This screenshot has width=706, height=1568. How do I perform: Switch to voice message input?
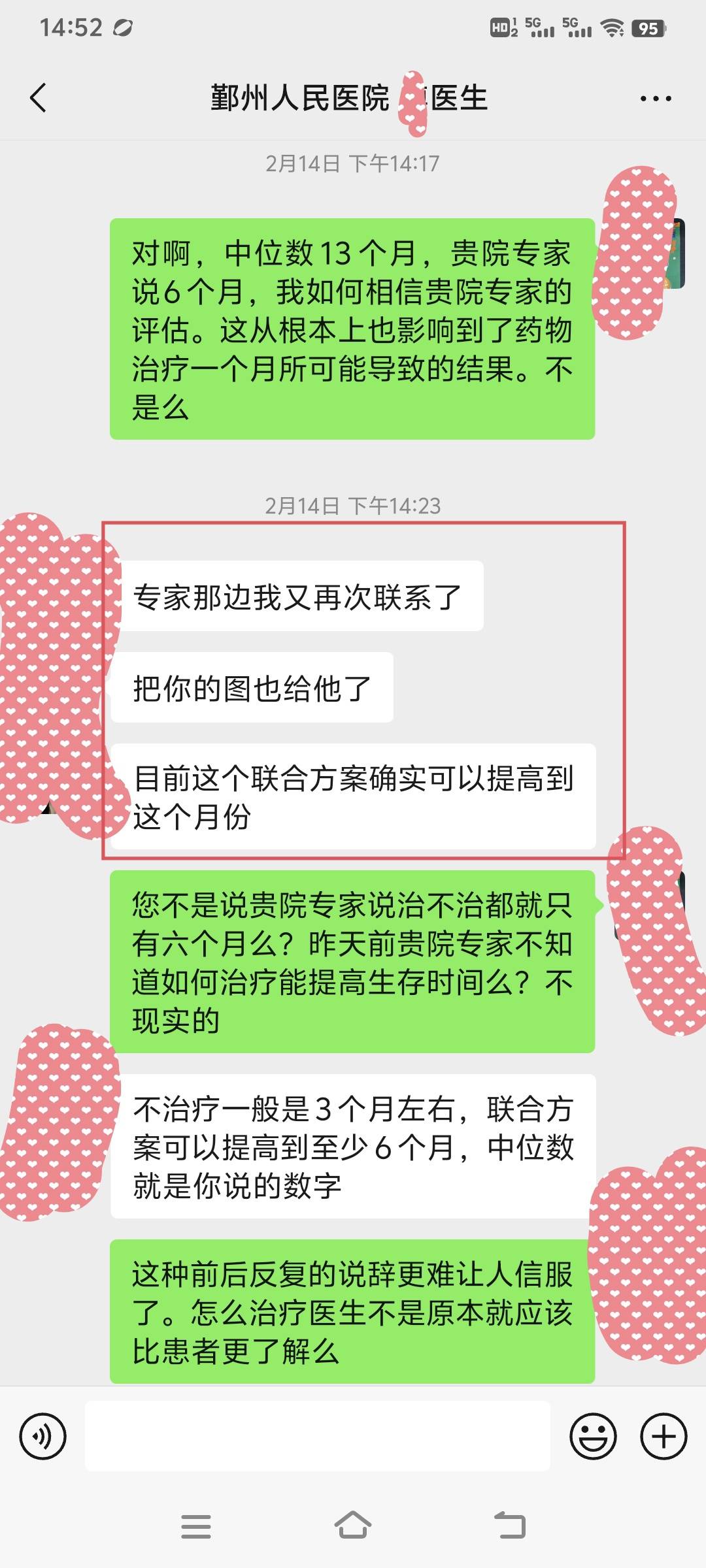point(43,1436)
